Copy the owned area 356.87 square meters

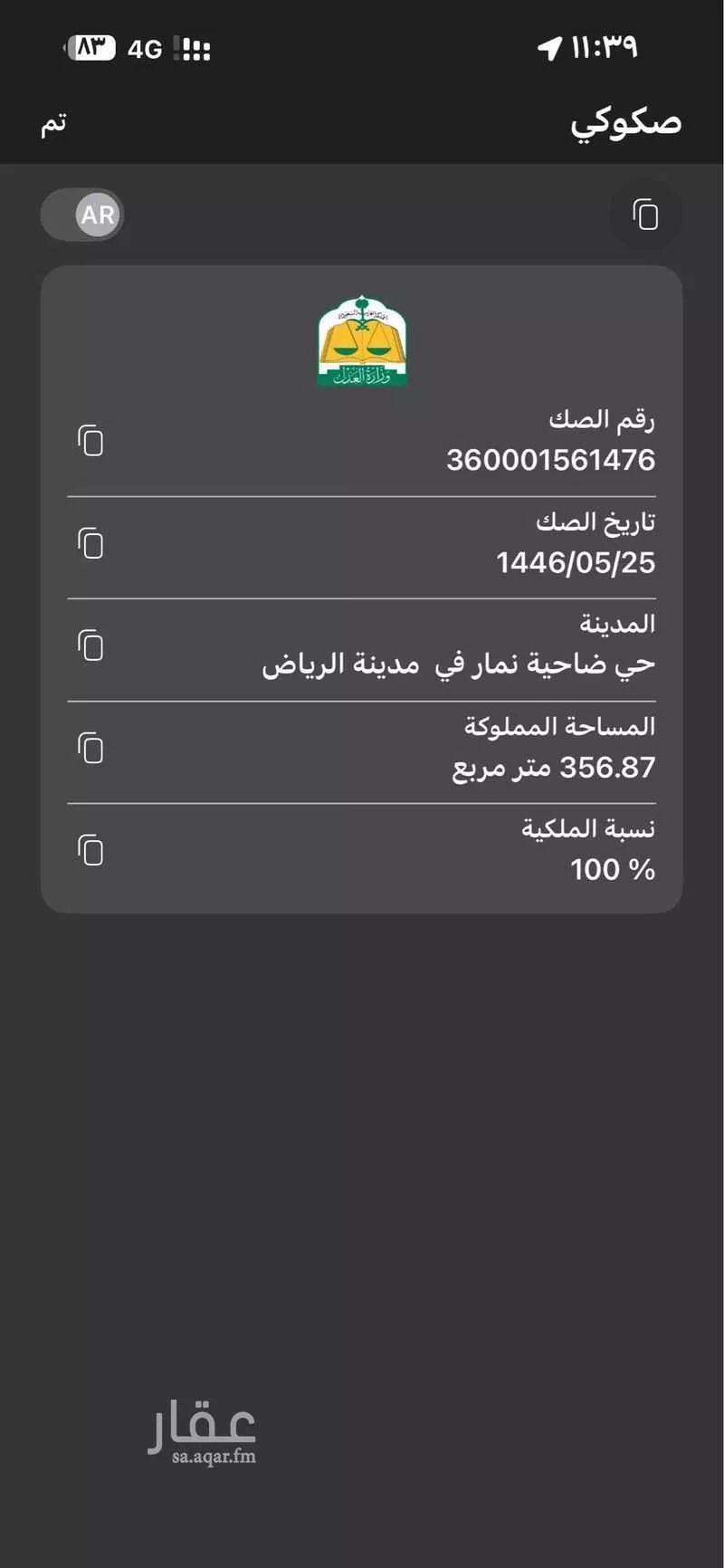pyautogui.click(x=90, y=749)
